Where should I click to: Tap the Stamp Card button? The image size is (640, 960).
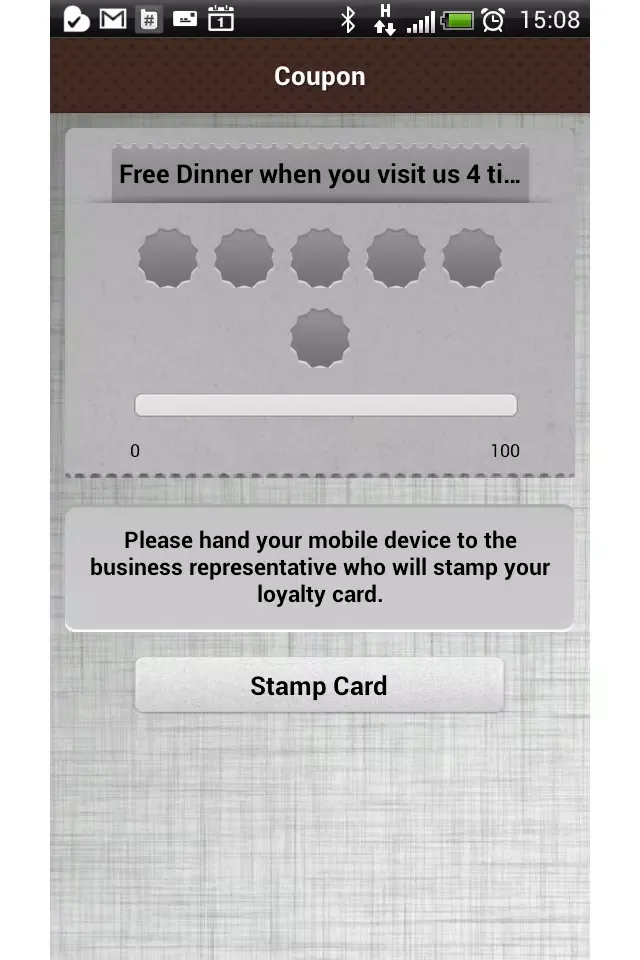319,686
